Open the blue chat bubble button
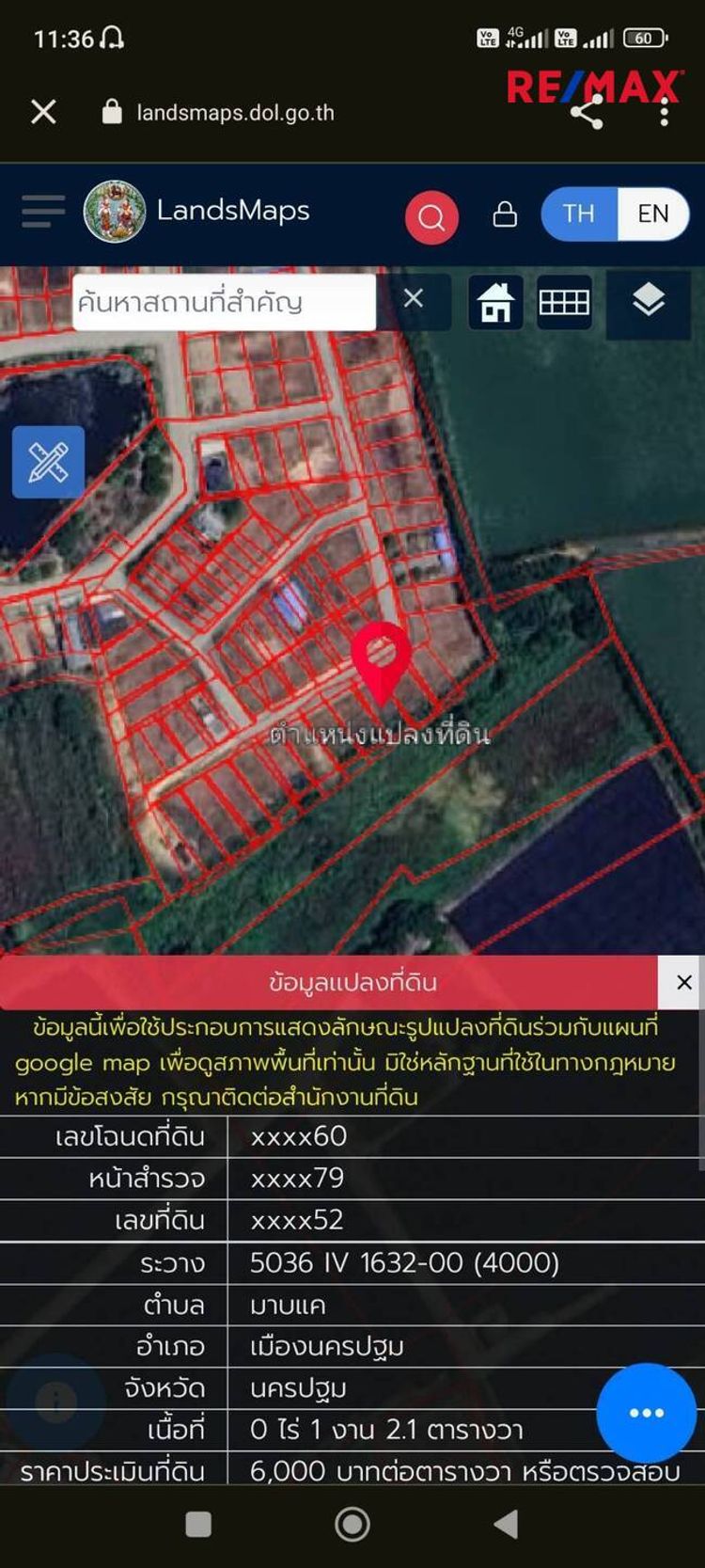The width and height of the screenshot is (705, 1568). [x=646, y=1413]
